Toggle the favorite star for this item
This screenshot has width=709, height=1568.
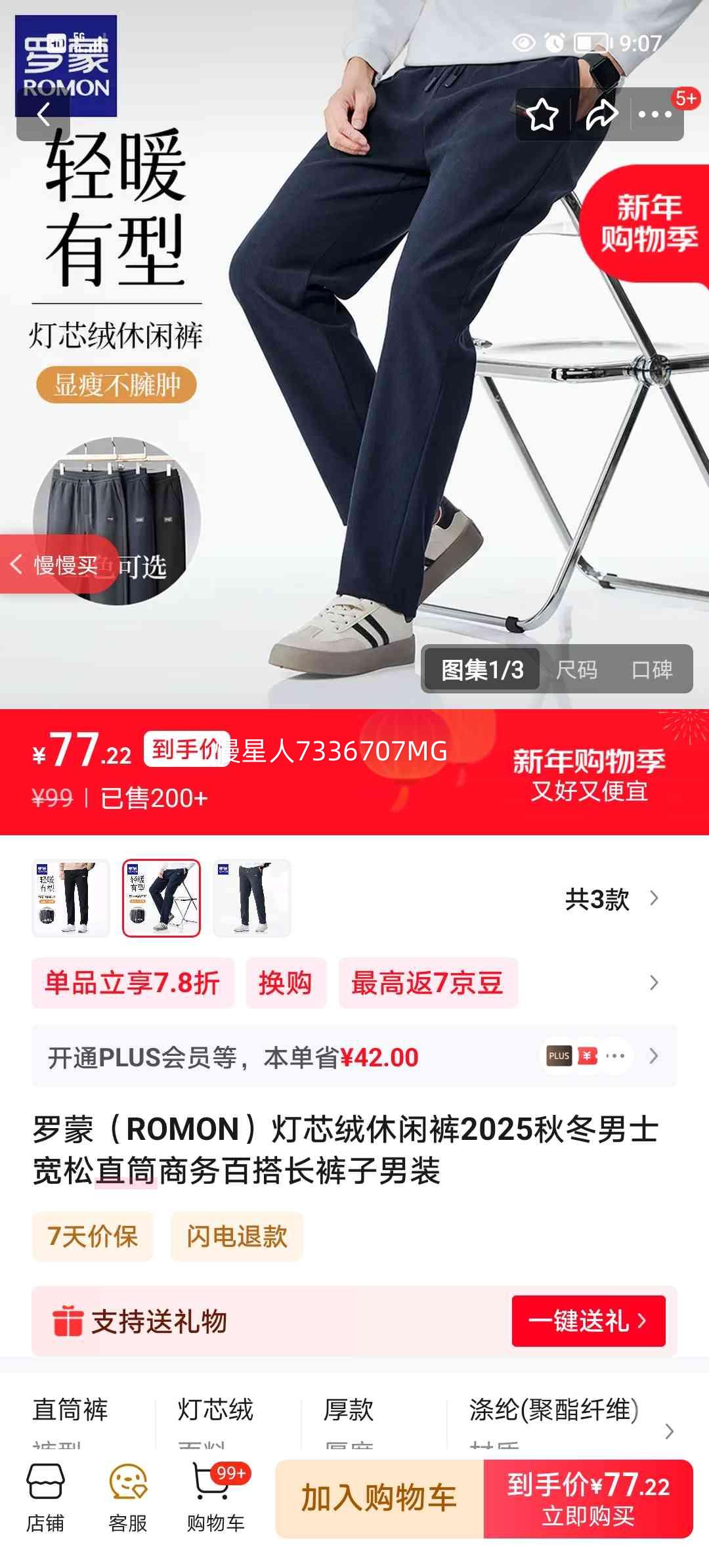[542, 113]
